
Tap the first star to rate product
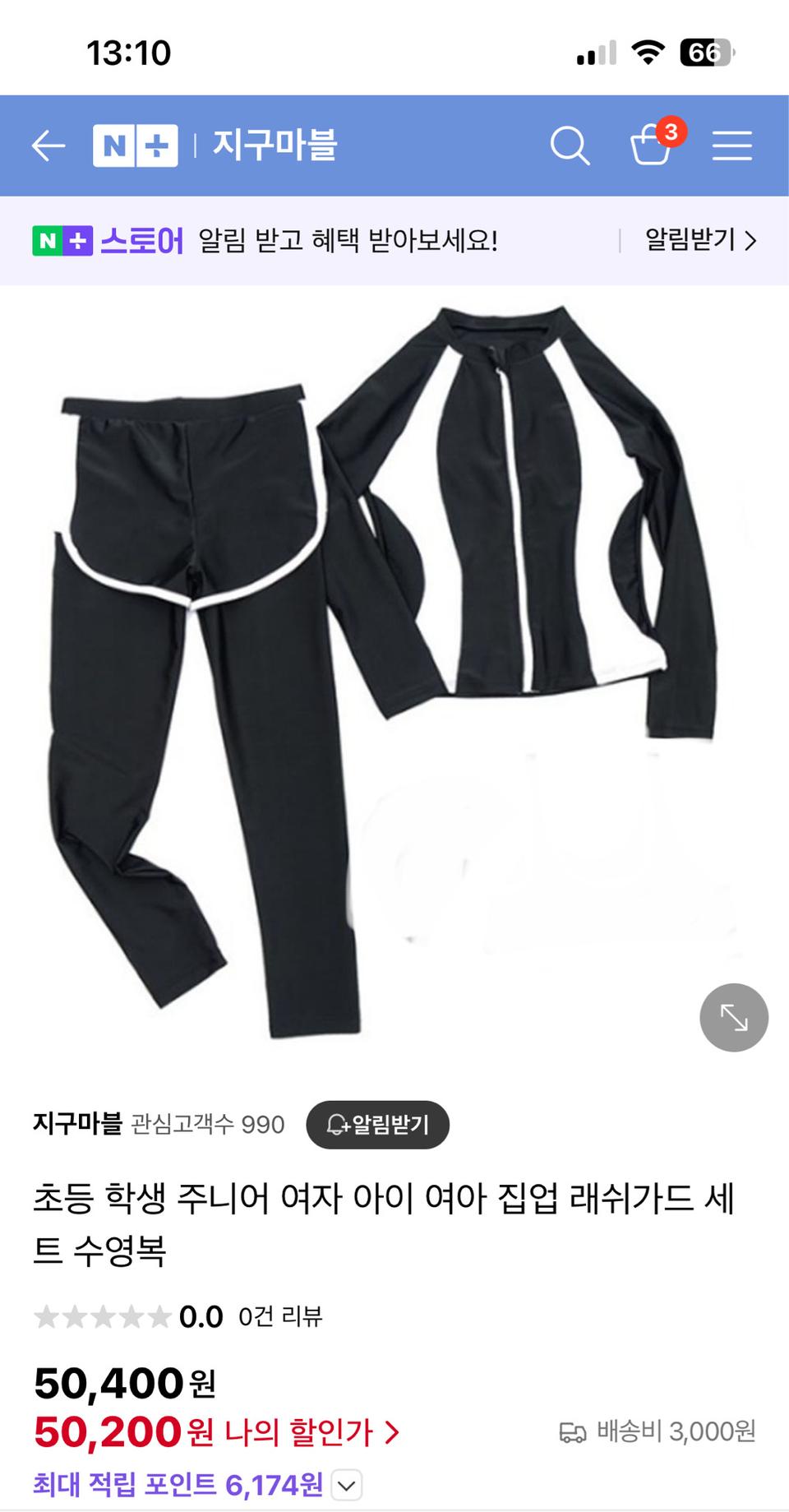click(46, 1315)
